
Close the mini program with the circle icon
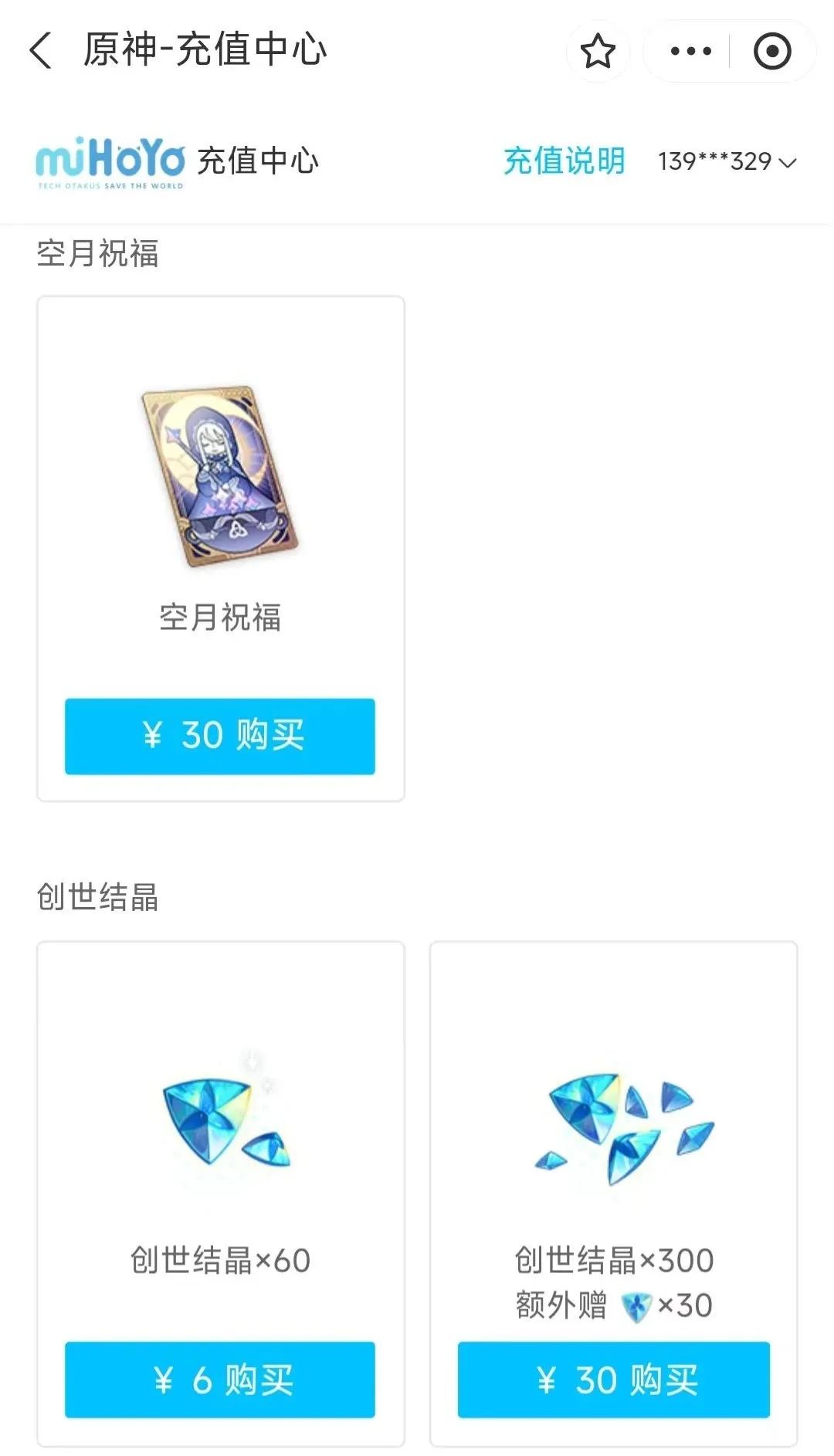(x=772, y=52)
